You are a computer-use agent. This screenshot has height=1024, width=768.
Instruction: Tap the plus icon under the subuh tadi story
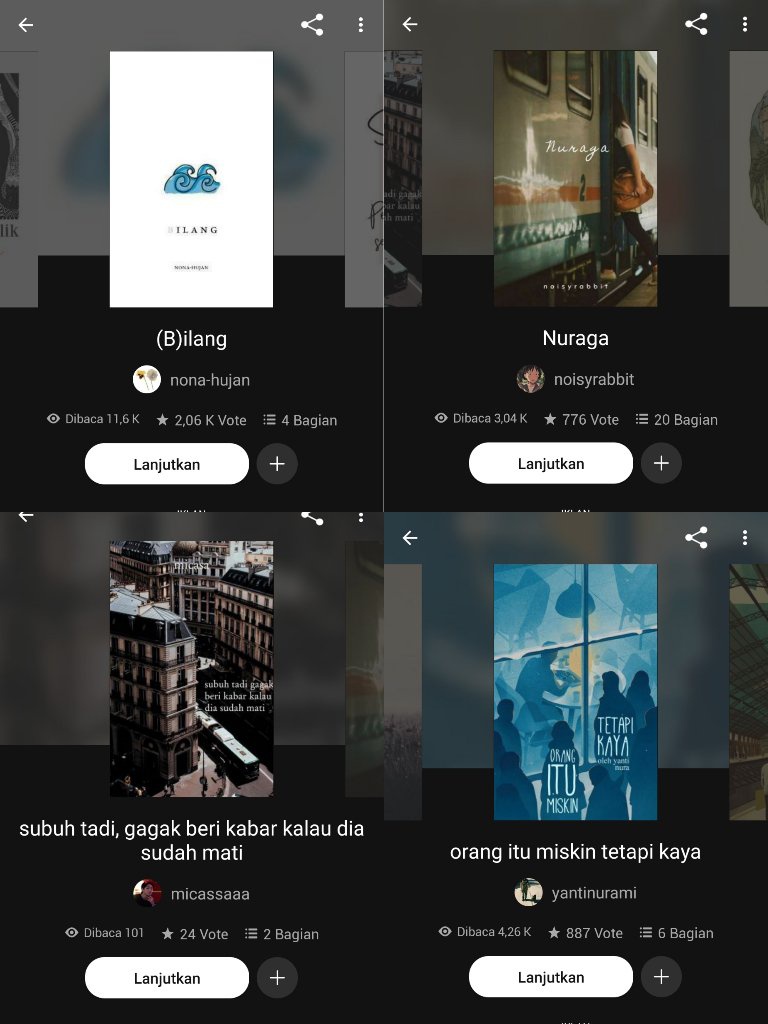(277, 977)
